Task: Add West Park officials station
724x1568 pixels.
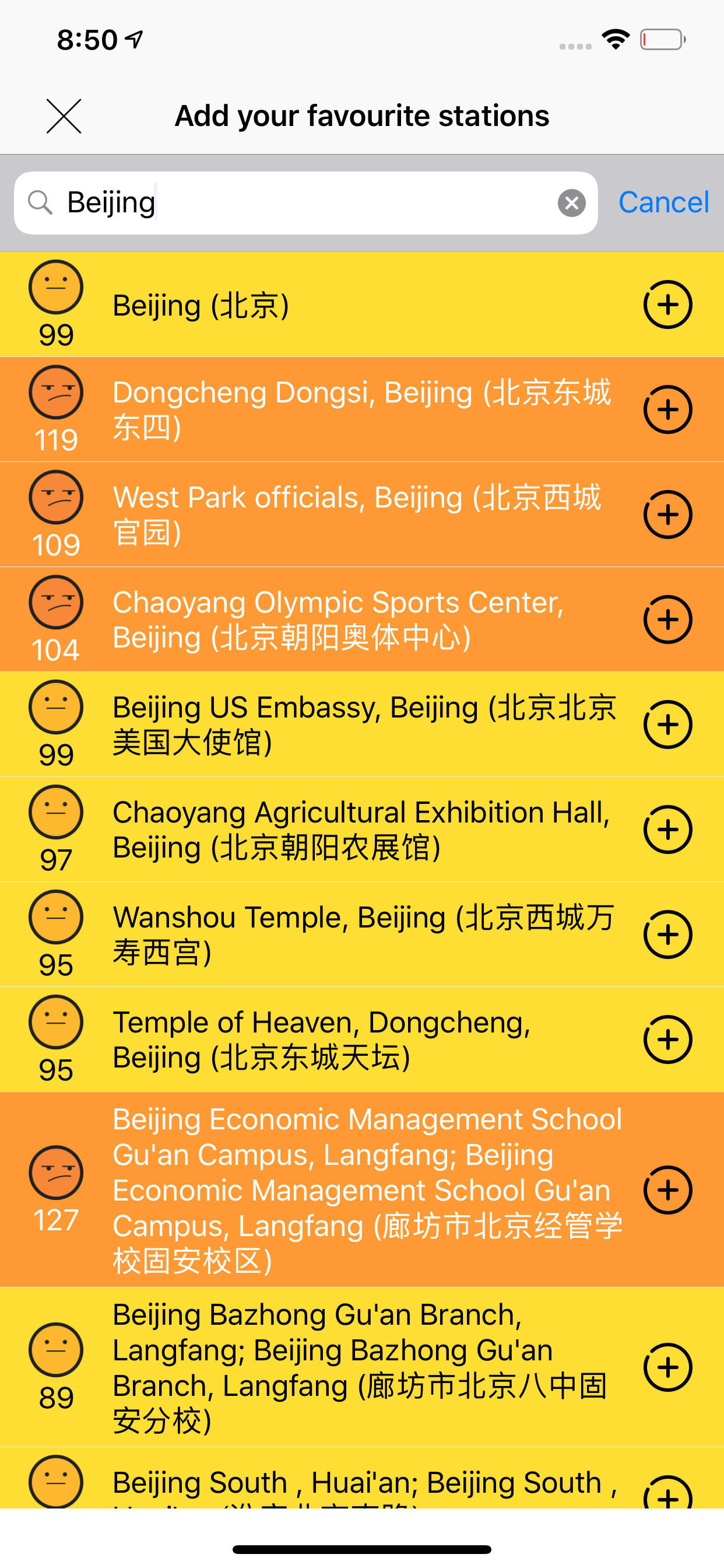Action: [667, 514]
